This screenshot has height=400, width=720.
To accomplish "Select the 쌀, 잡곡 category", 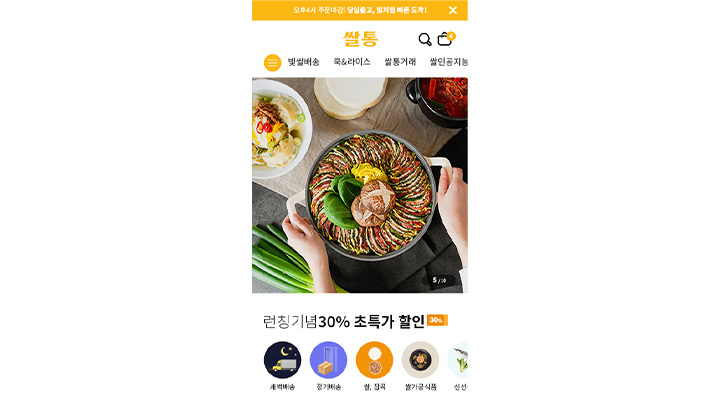I will (374, 360).
